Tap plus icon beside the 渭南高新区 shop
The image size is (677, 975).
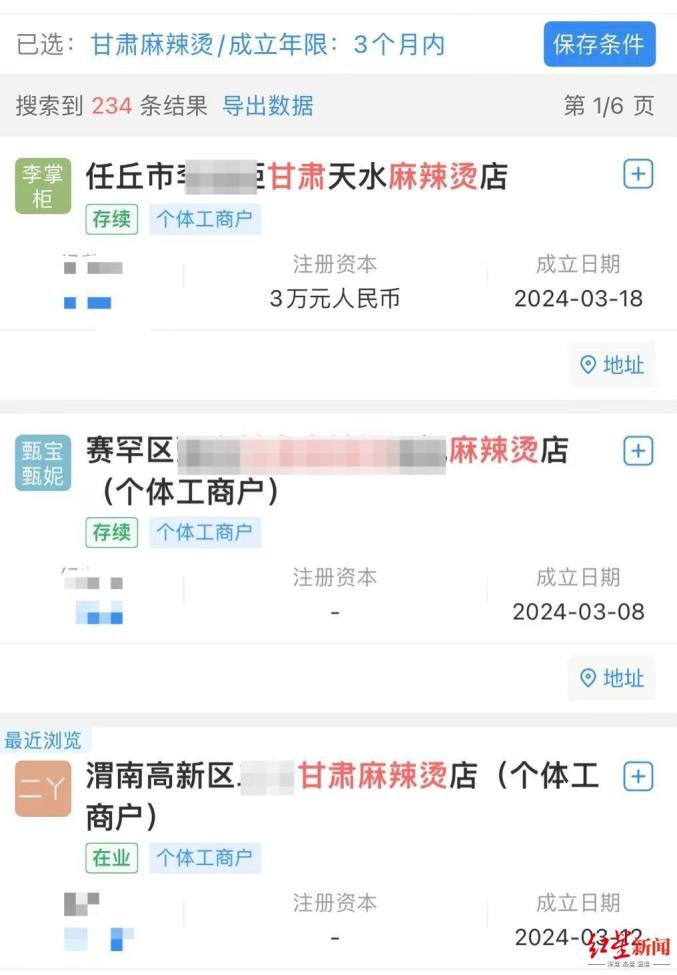coord(638,777)
